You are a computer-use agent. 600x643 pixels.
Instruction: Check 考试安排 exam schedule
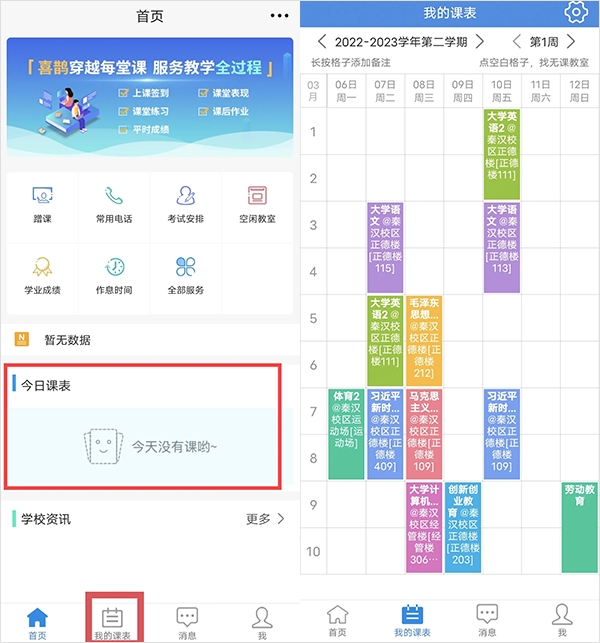186,204
